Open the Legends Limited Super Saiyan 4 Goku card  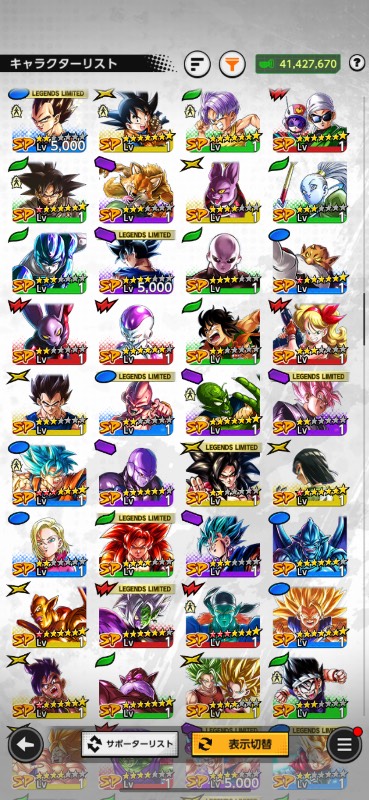click(x=223, y=474)
